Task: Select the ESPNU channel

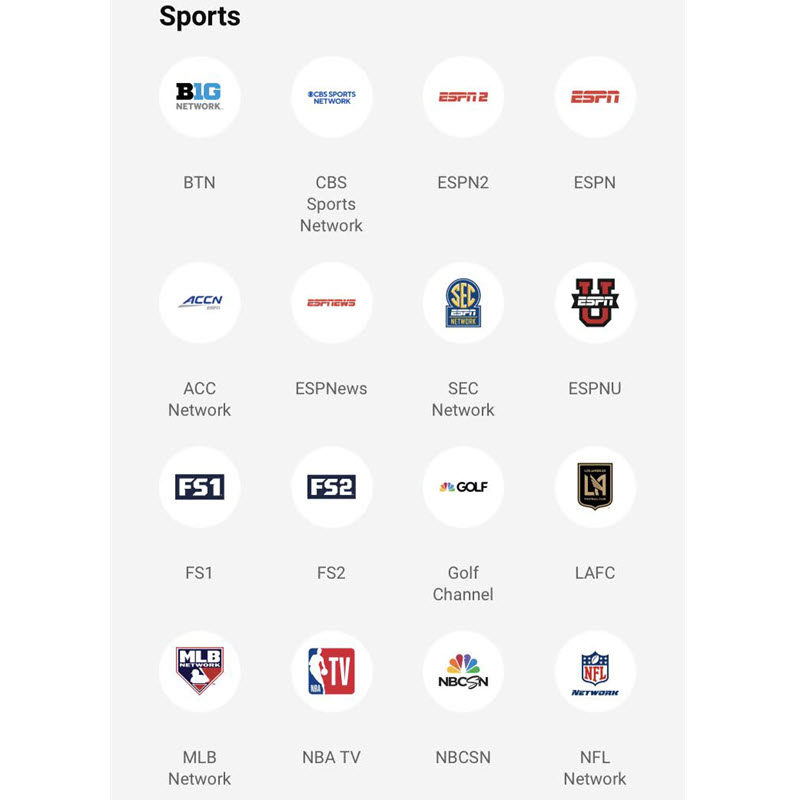Action: click(x=595, y=303)
